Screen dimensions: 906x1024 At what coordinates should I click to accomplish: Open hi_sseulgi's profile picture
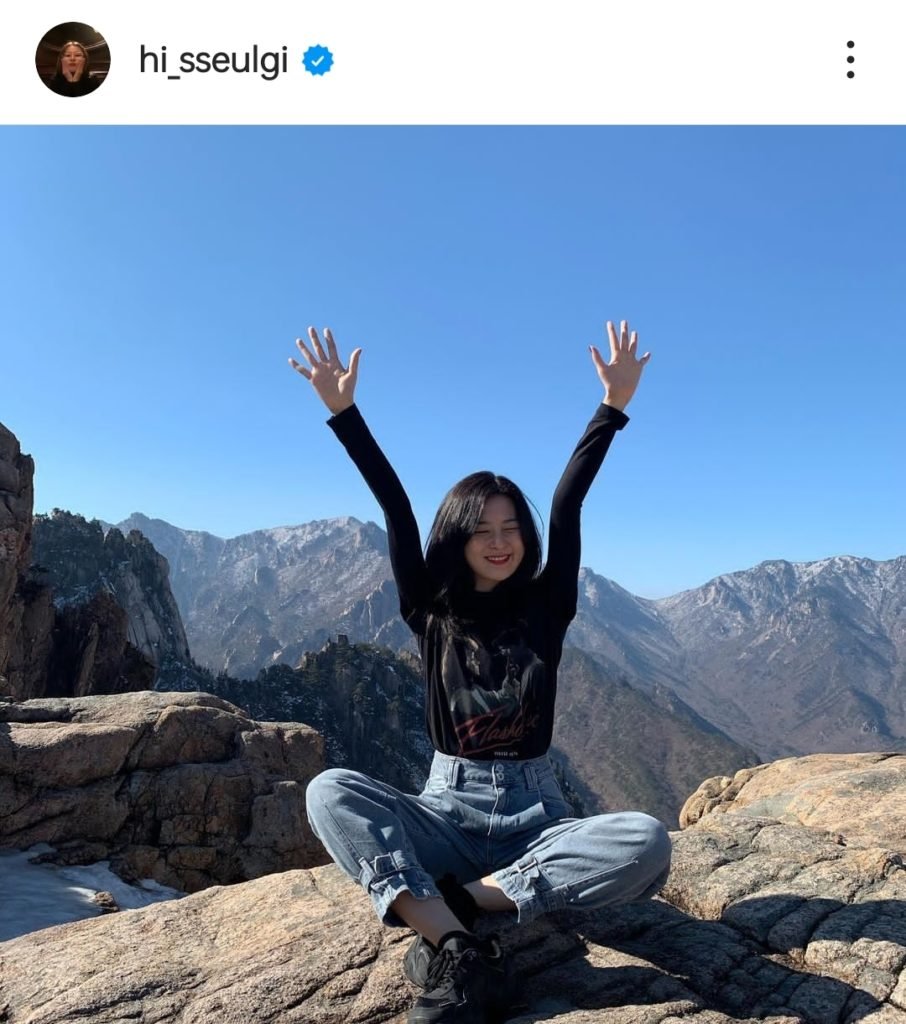click(x=73, y=60)
